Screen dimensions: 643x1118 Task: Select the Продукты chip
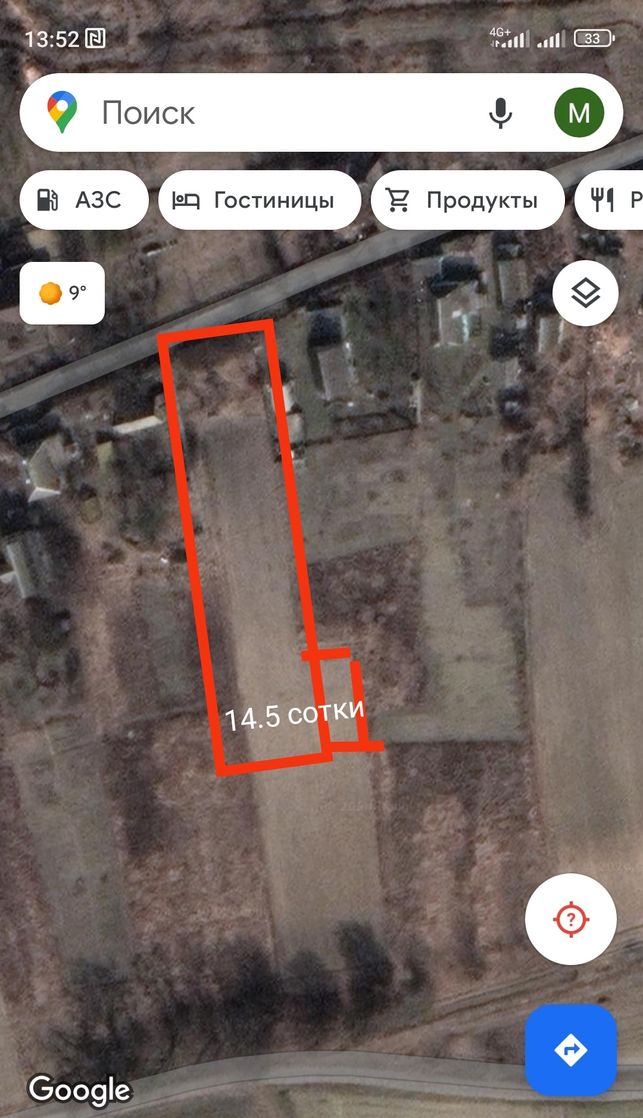(x=468, y=200)
